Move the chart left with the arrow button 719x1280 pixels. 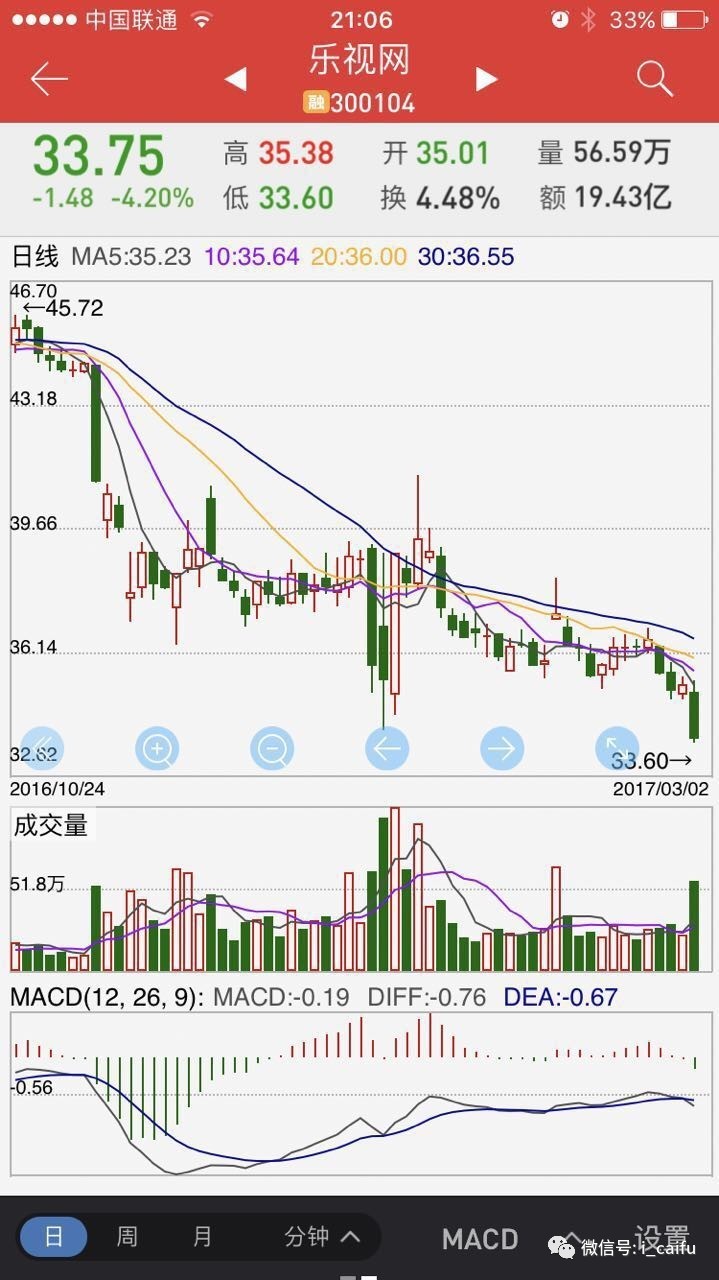387,747
